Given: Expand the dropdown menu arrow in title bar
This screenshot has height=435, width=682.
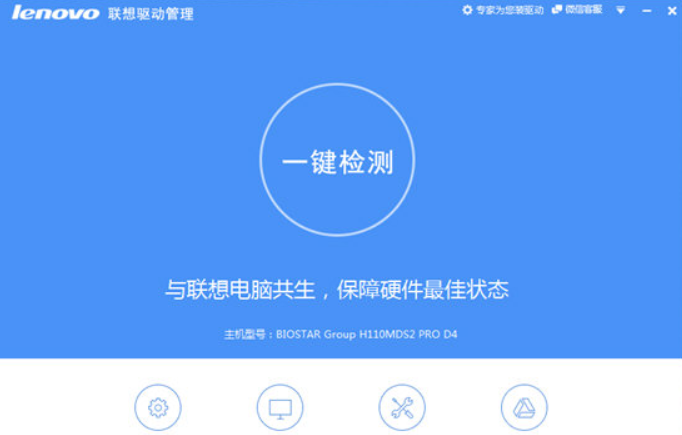Looking at the screenshot, I should pos(620,10).
